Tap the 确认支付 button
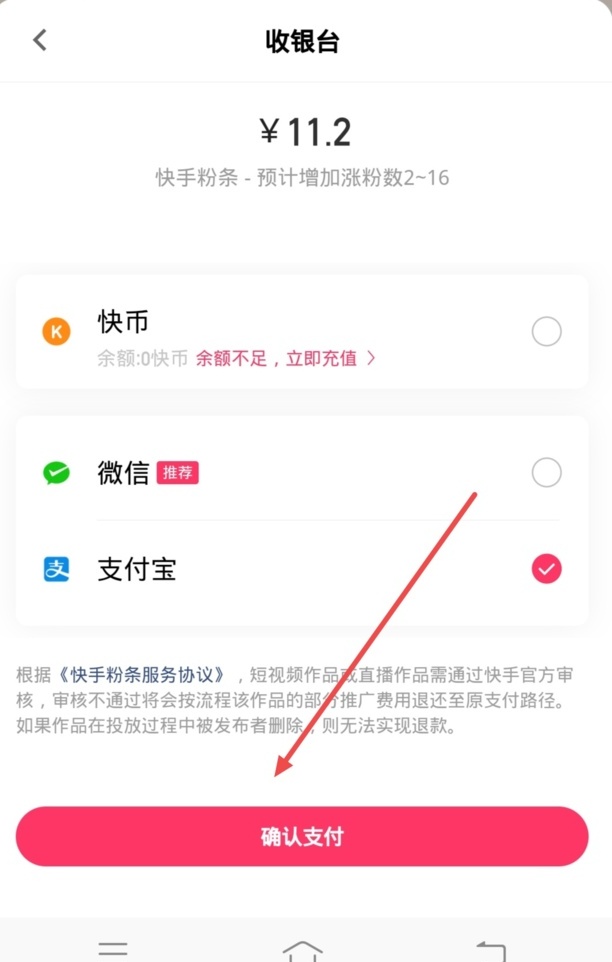 point(302,836)
